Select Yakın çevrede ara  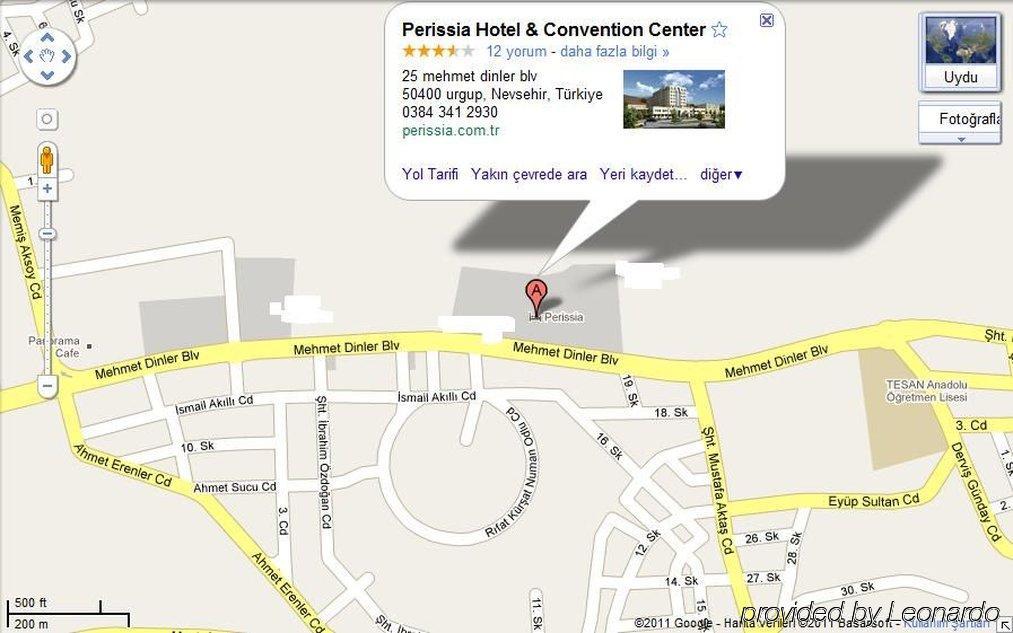click(x=529, y=174)
